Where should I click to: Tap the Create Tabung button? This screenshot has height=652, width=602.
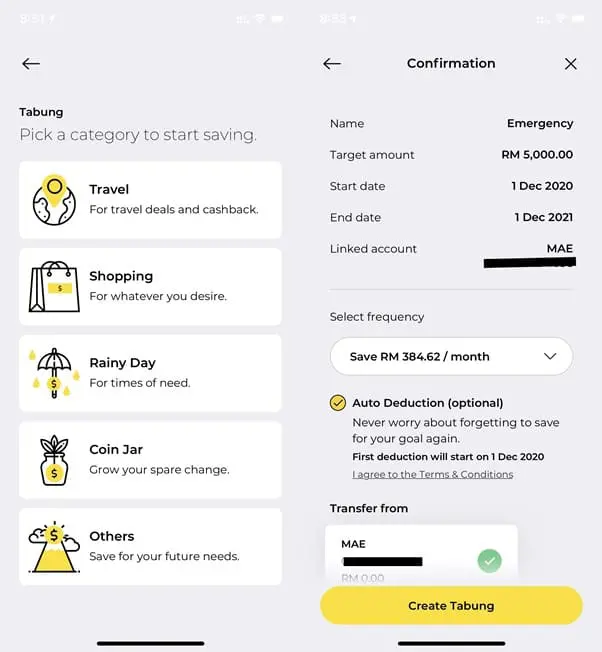[451, 605]
